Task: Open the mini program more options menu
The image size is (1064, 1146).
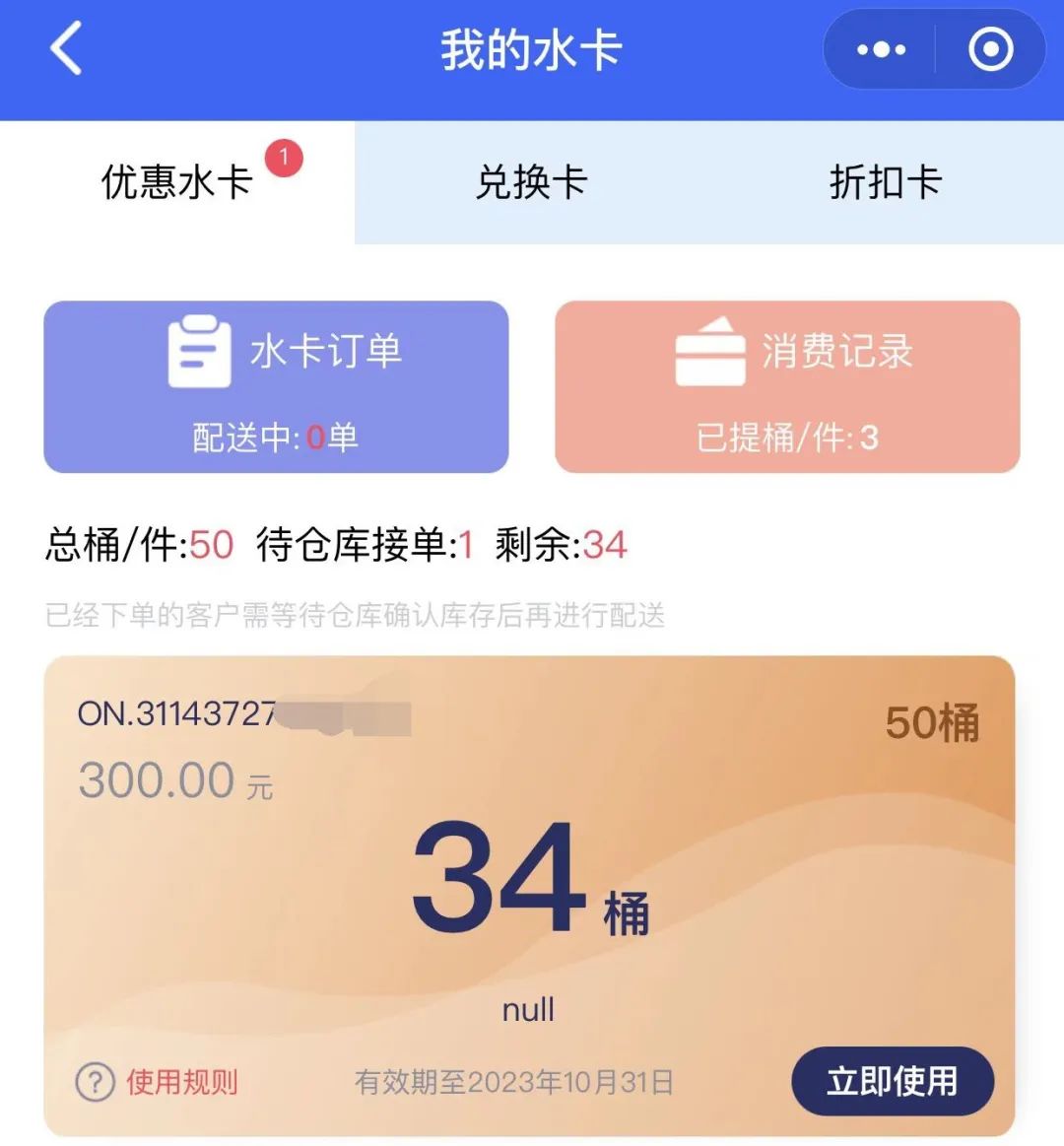Action: [x=881, y=50]
